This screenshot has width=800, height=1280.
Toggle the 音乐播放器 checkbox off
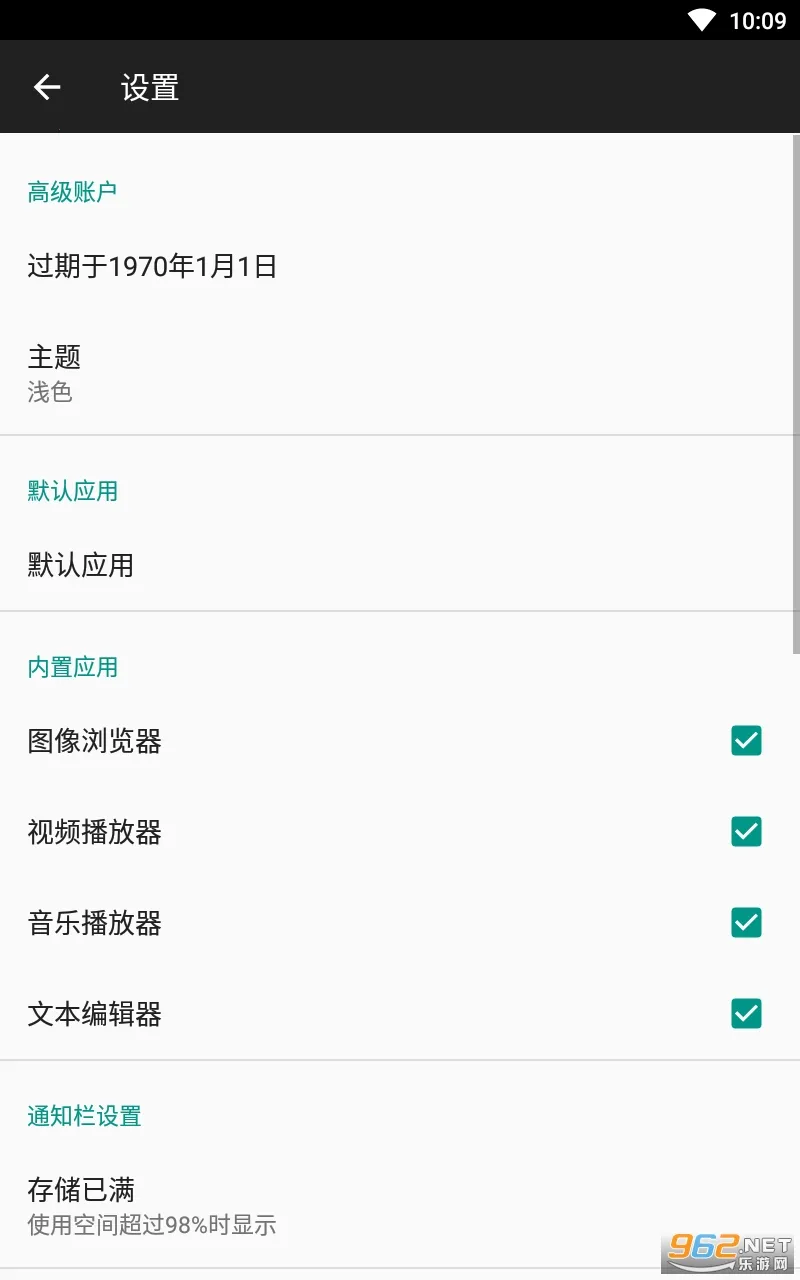point(746,922)
